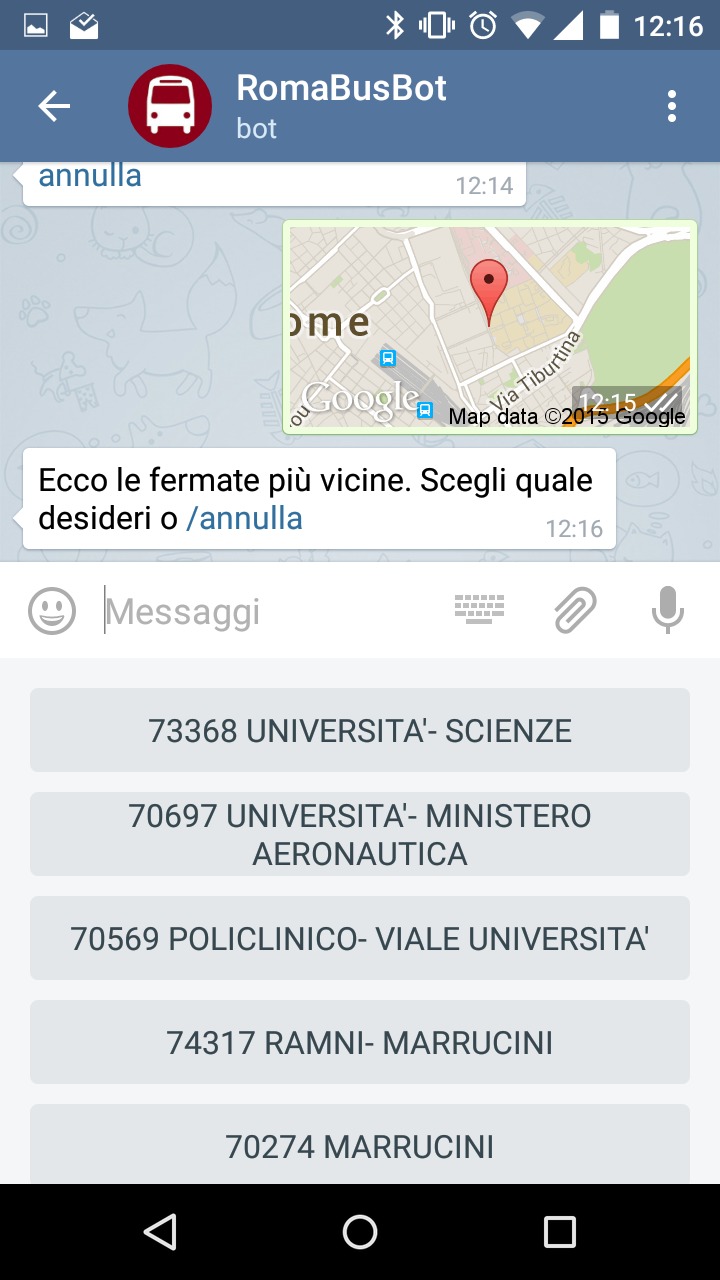Image resolution: width=720 pixels, height=1280 pixels.
Task: Open the emoji picker
Action: tap(52, 611)
